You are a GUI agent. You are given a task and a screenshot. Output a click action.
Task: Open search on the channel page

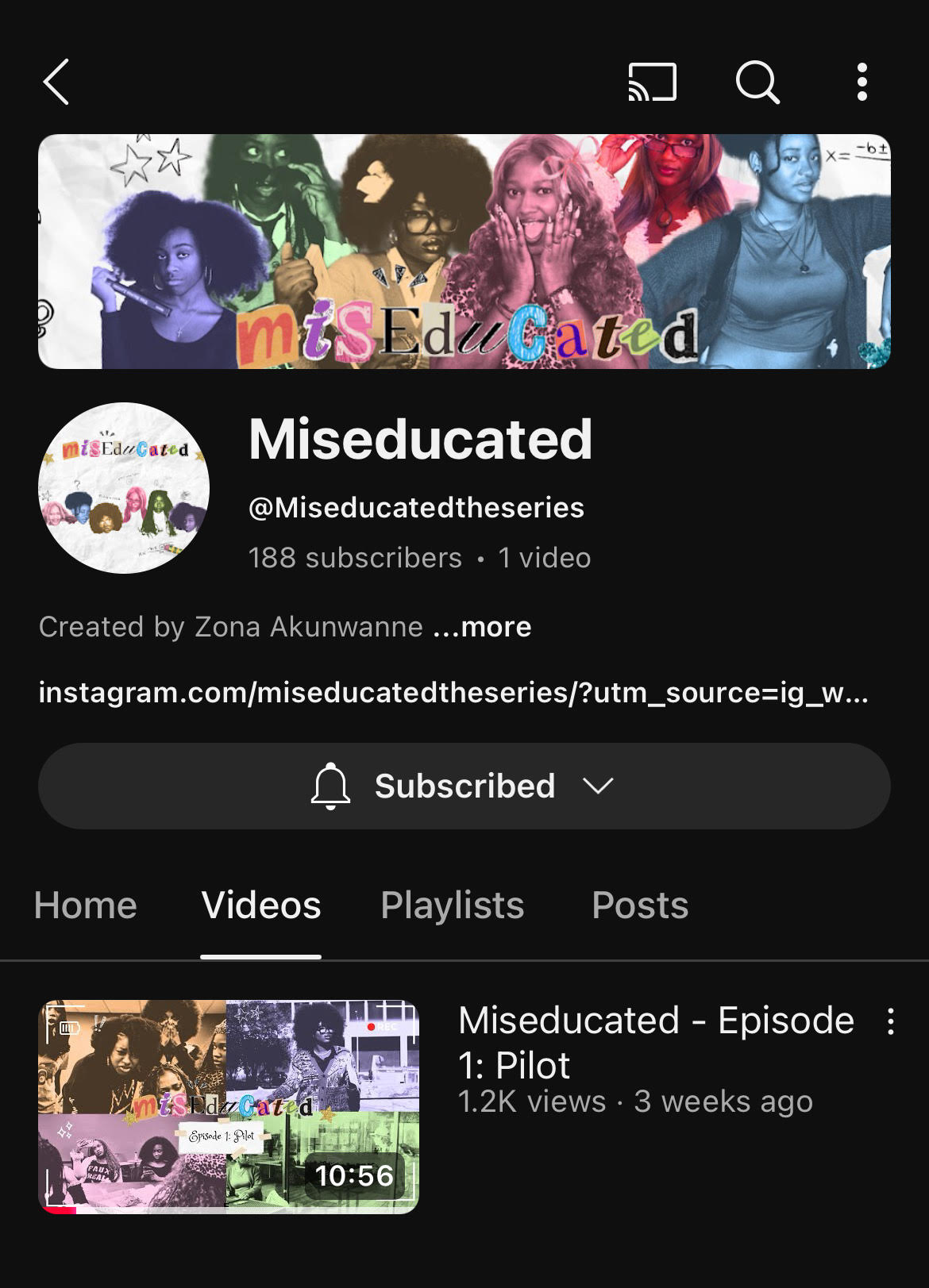(x=757, y=82)
